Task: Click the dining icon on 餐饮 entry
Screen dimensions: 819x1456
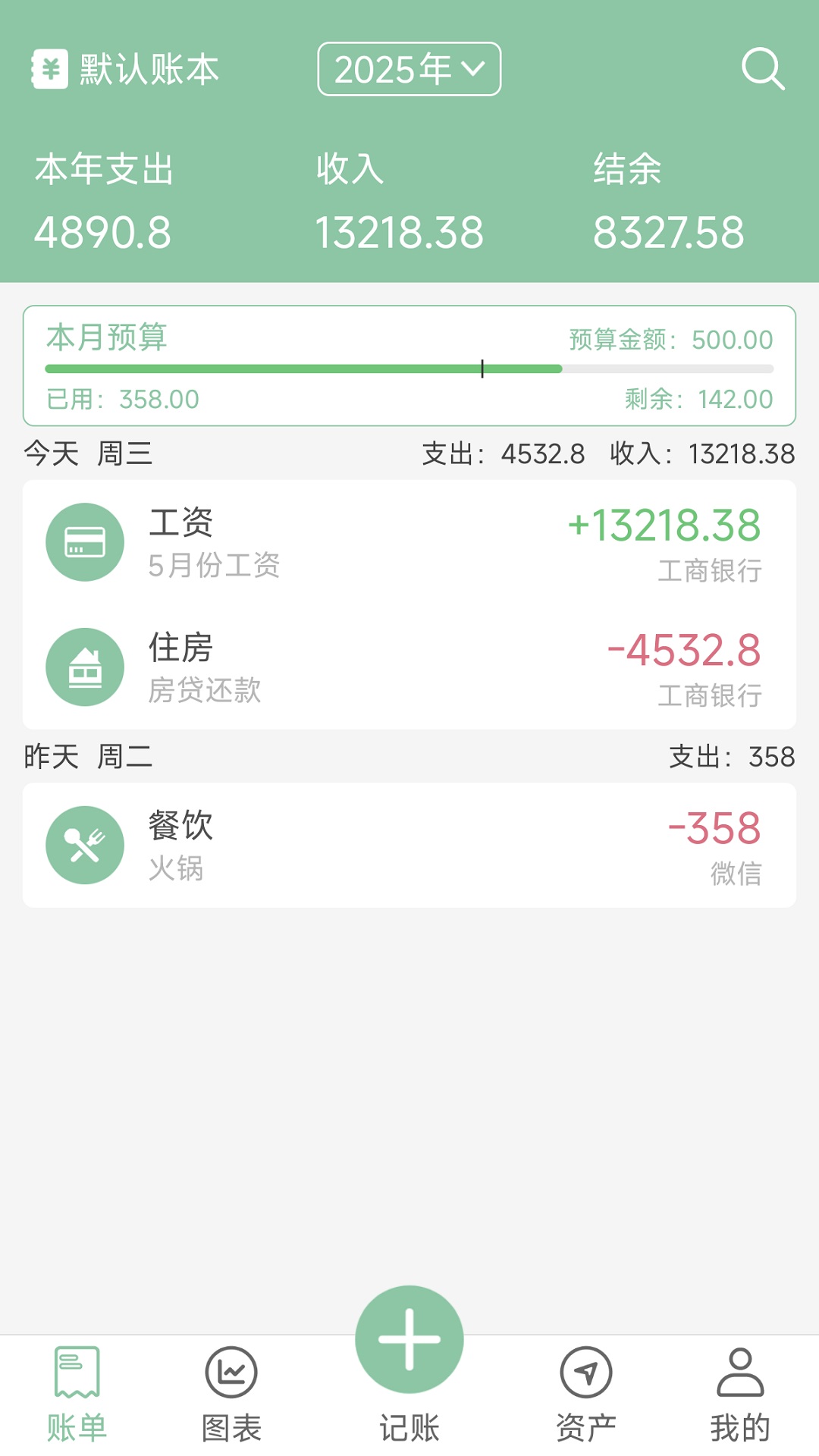Action: click(x=84, y=845)
